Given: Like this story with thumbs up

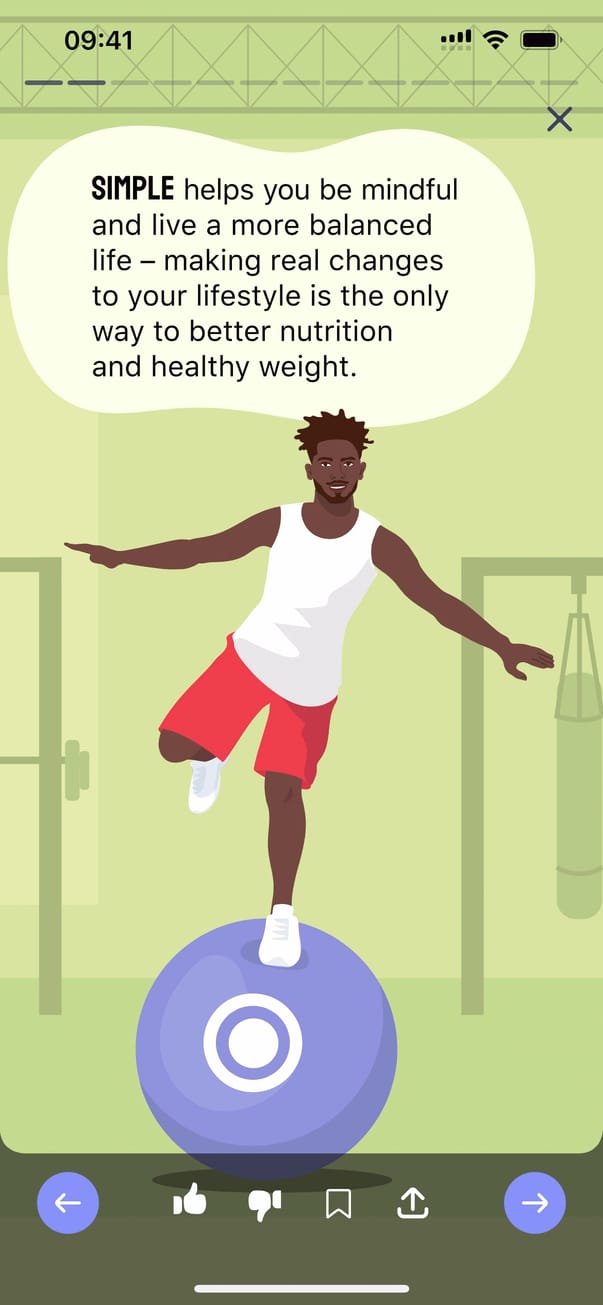Looking at the screenshot, I should point(190,1201).
